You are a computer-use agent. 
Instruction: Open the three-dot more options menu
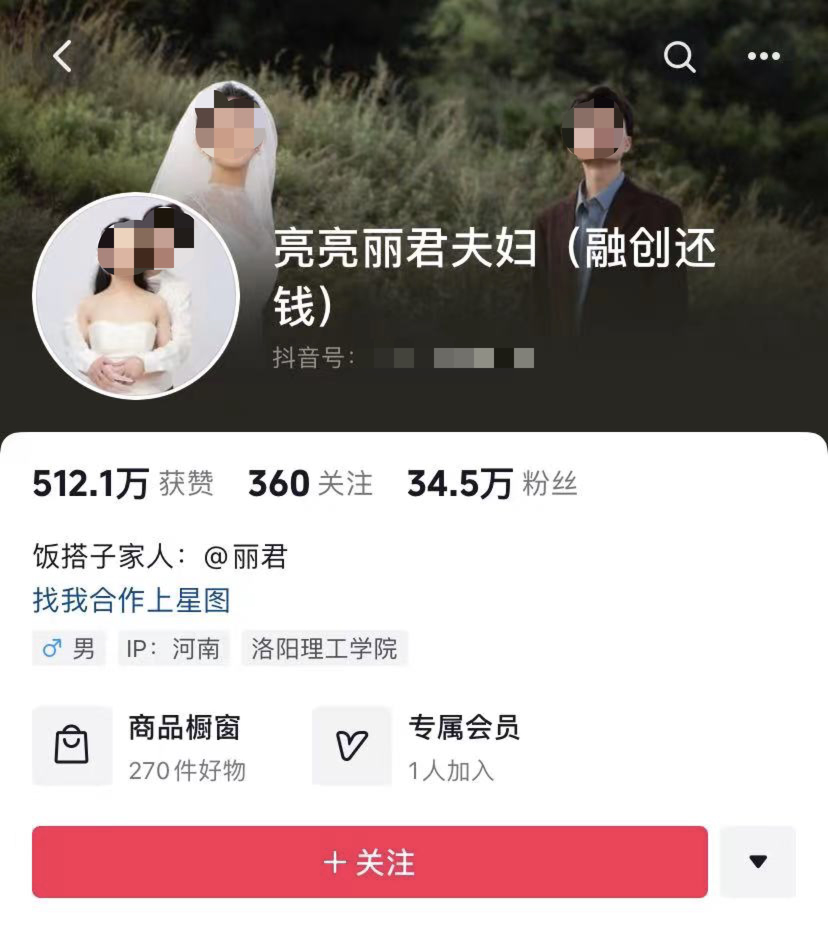[x=763, y=57]
